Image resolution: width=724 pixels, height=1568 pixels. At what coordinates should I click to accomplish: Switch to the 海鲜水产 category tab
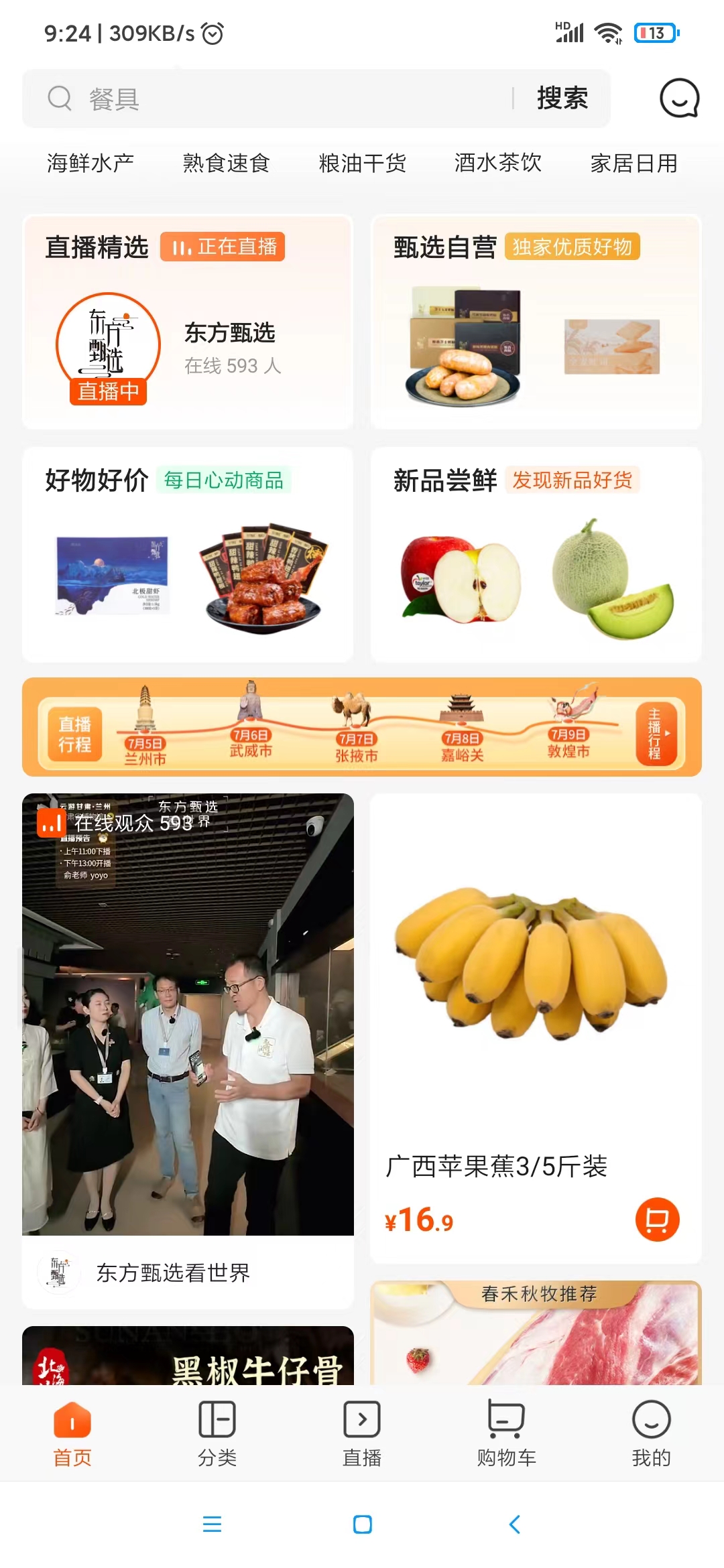pyautogui.click(x=90, y=163)
